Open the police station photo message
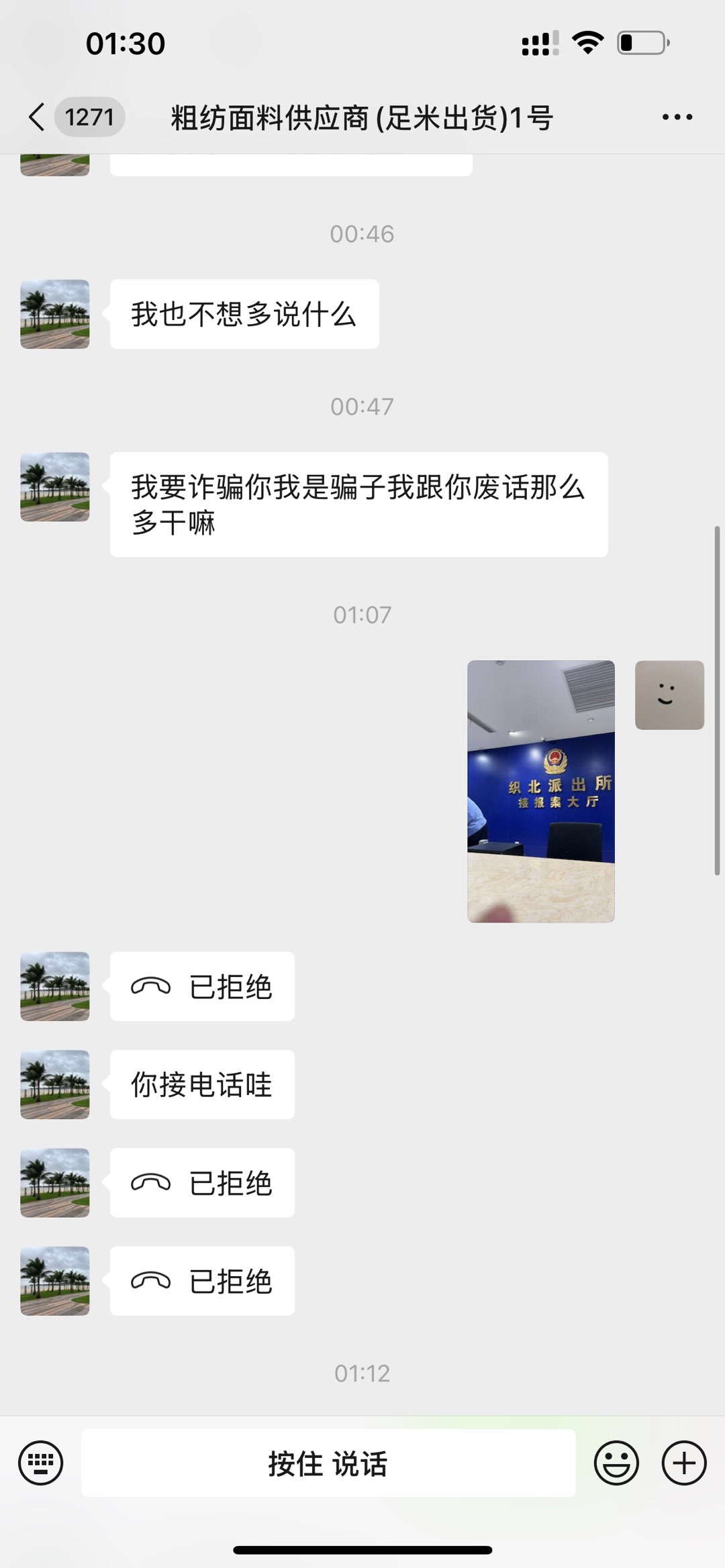Image resolution: width=725 pixels, height=1568 pixels. coord(540,791)
